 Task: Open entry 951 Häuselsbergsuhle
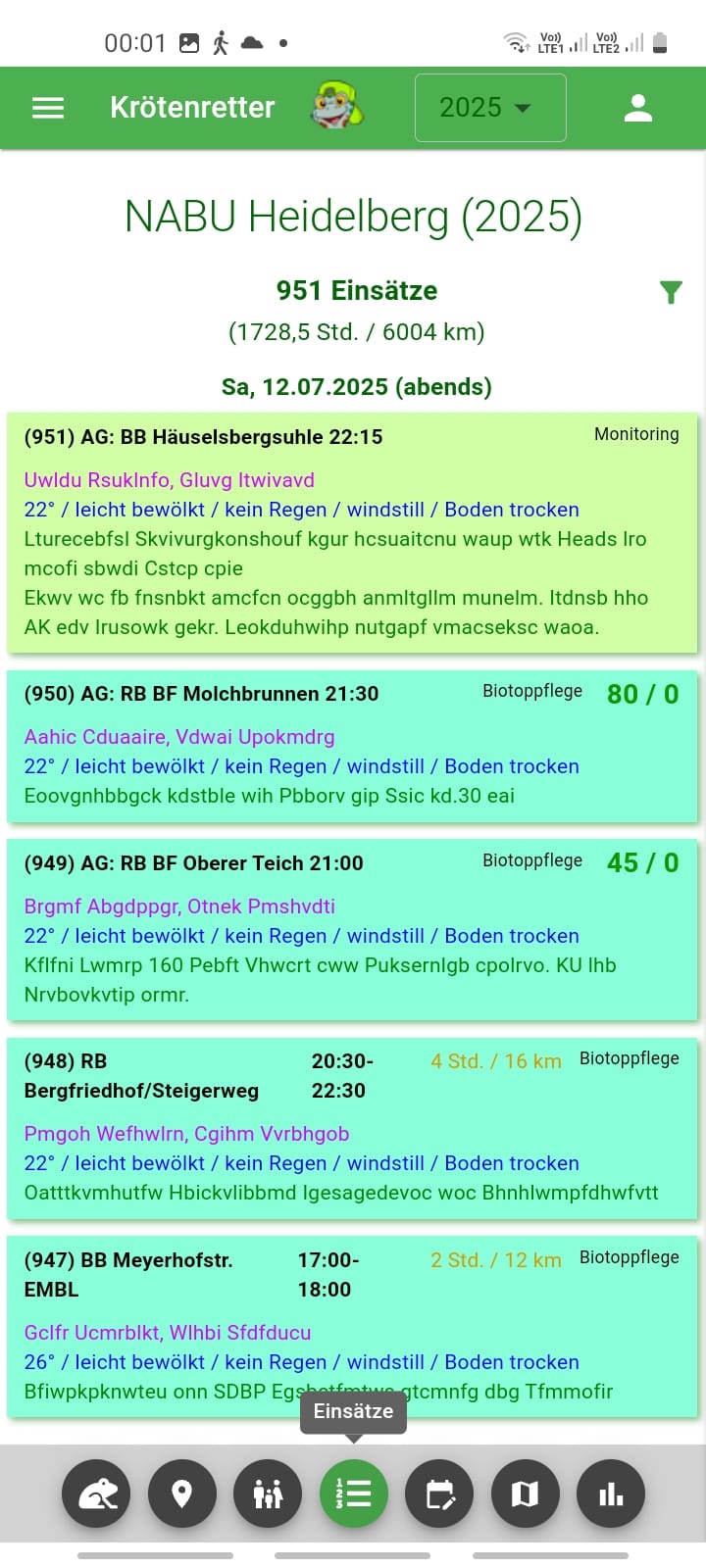point(352,533)
